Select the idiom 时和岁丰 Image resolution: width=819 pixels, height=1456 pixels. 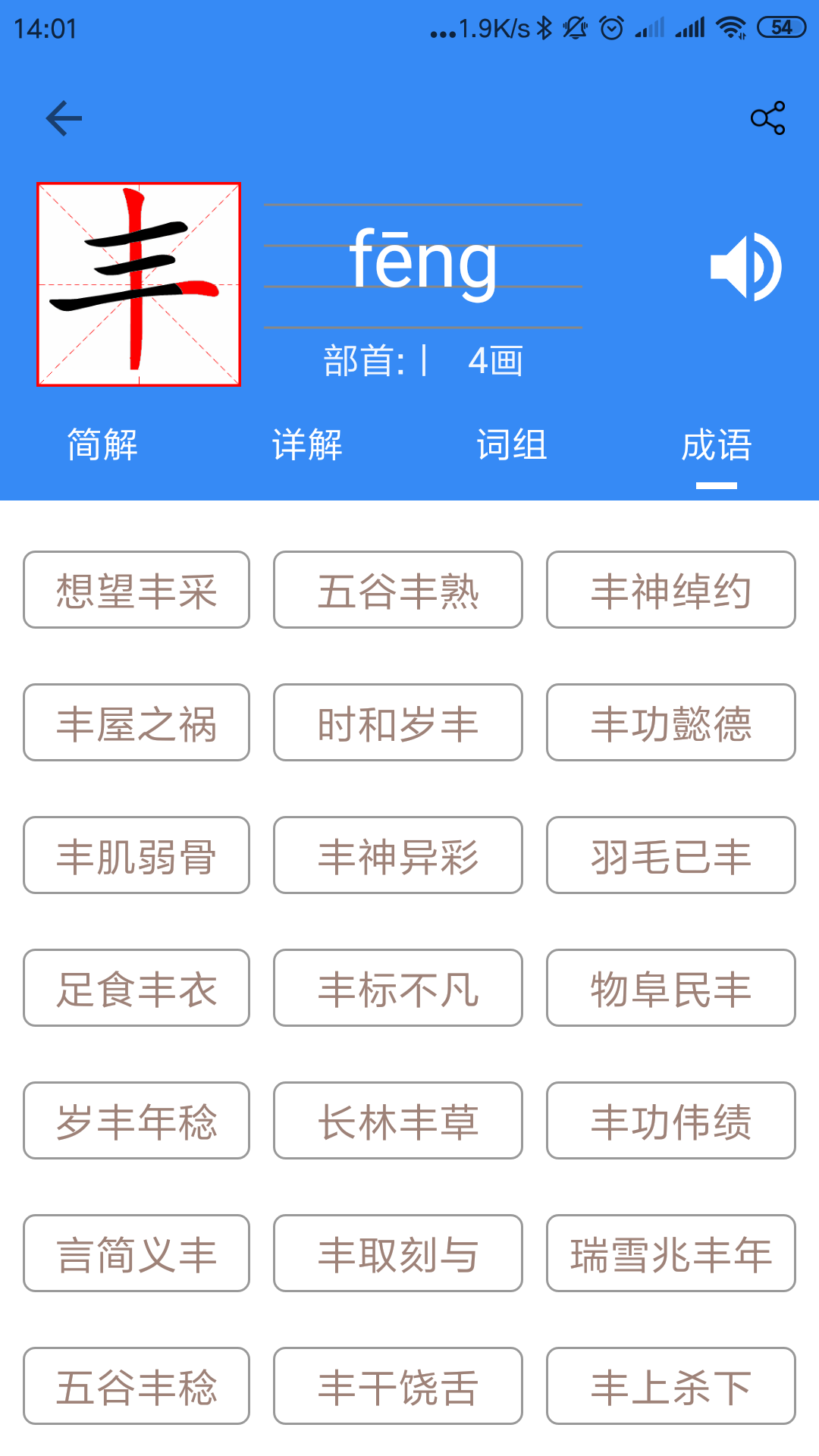[397, 723]
